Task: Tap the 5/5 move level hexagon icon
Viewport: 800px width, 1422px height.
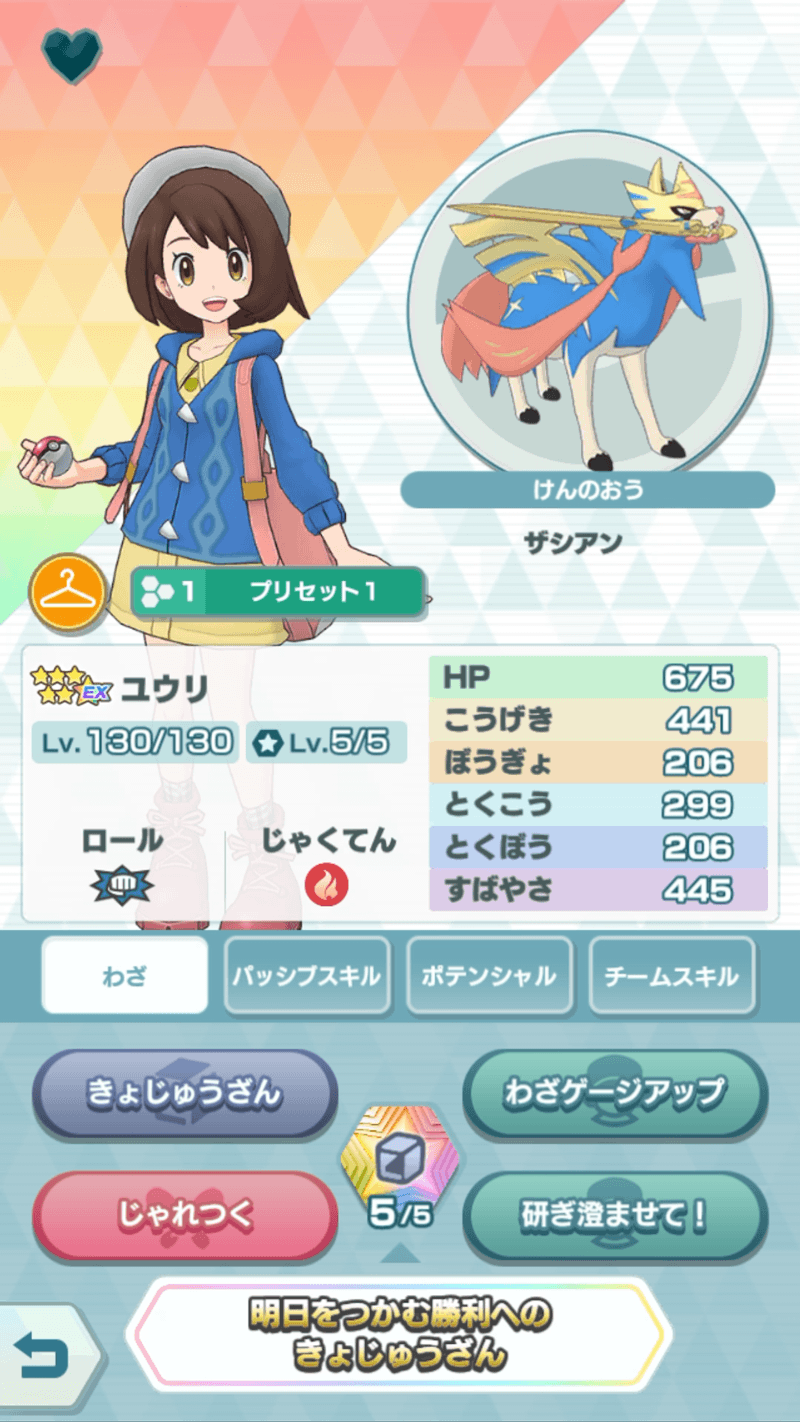Action: tap(400, 1165)
